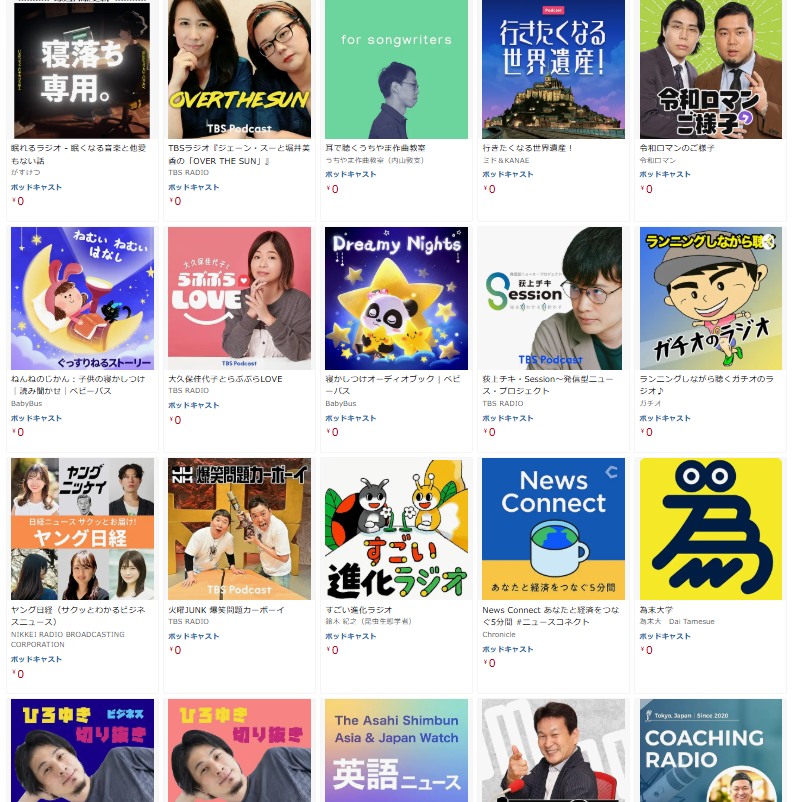This screenshot has height=802, width=792.
Task: Open the ヤング日経 business news podcast
Action: [x=82, y=529]
